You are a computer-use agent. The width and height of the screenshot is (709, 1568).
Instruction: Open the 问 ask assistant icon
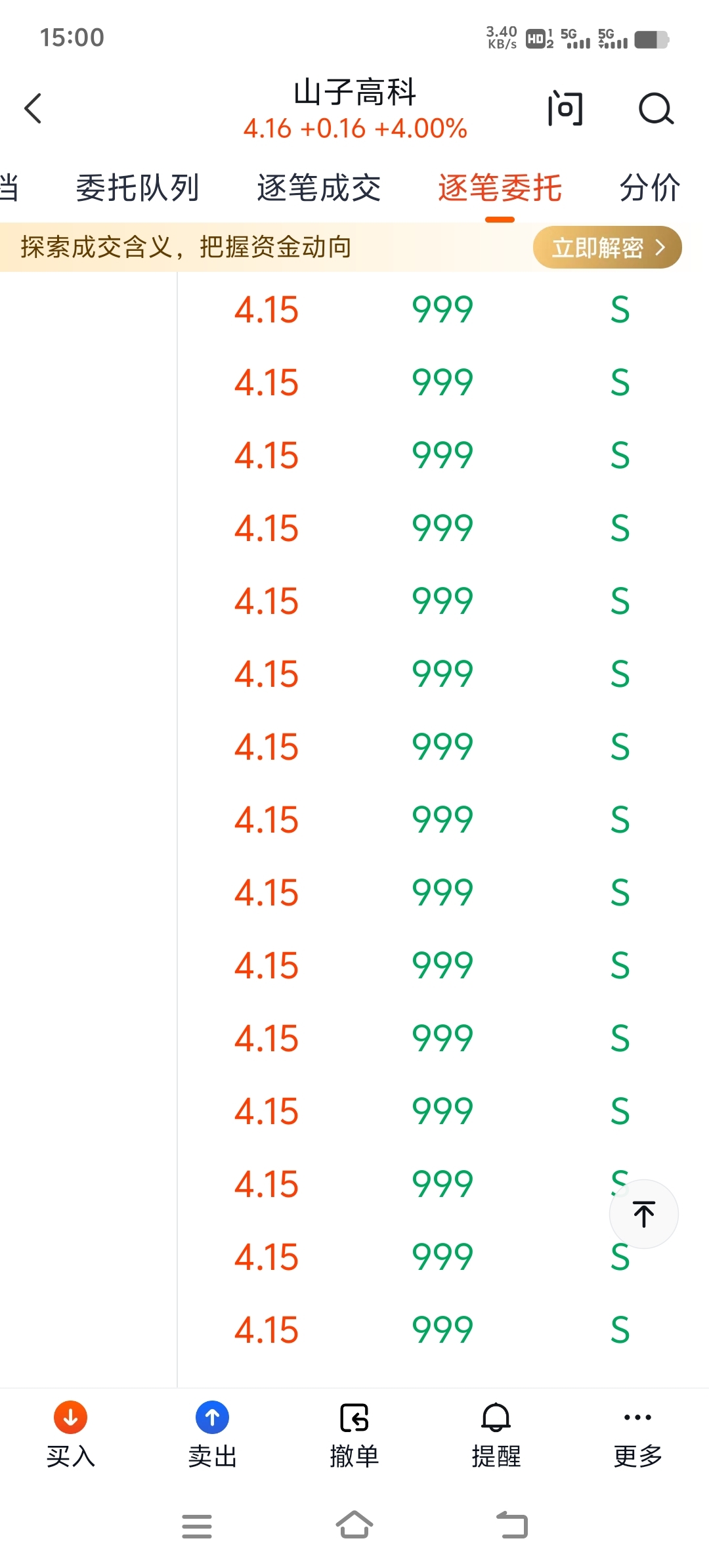tap(565, 108)
